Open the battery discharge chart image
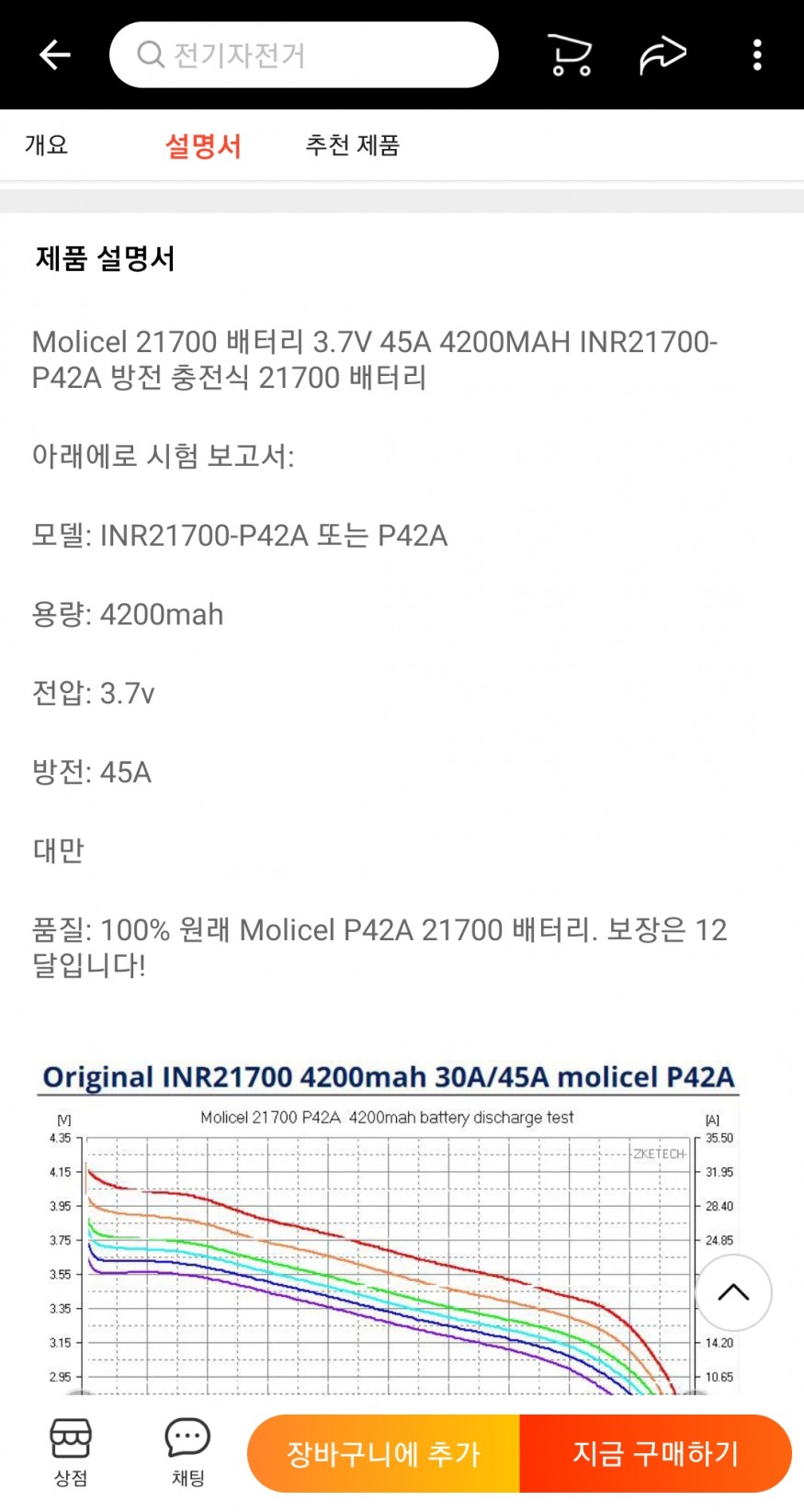 [x=388, y=1228]
